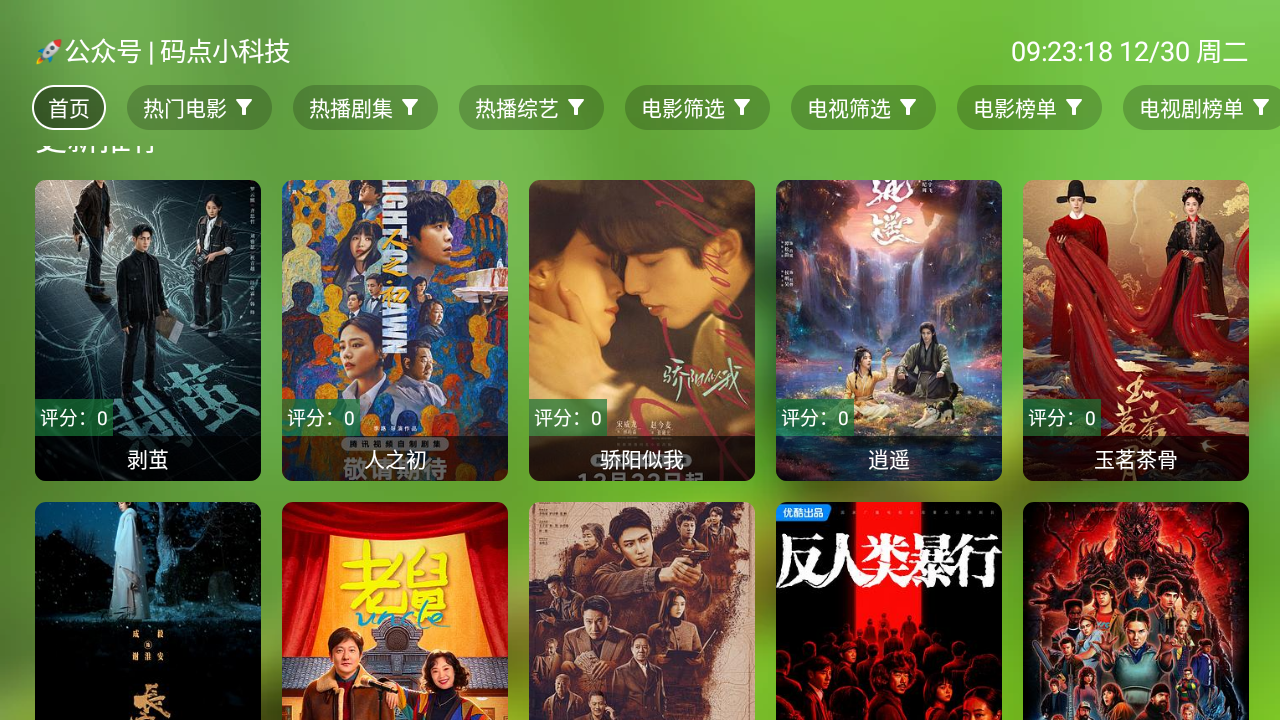
Task: Open the 热门电影 tab
Action: tap(197, 108)
